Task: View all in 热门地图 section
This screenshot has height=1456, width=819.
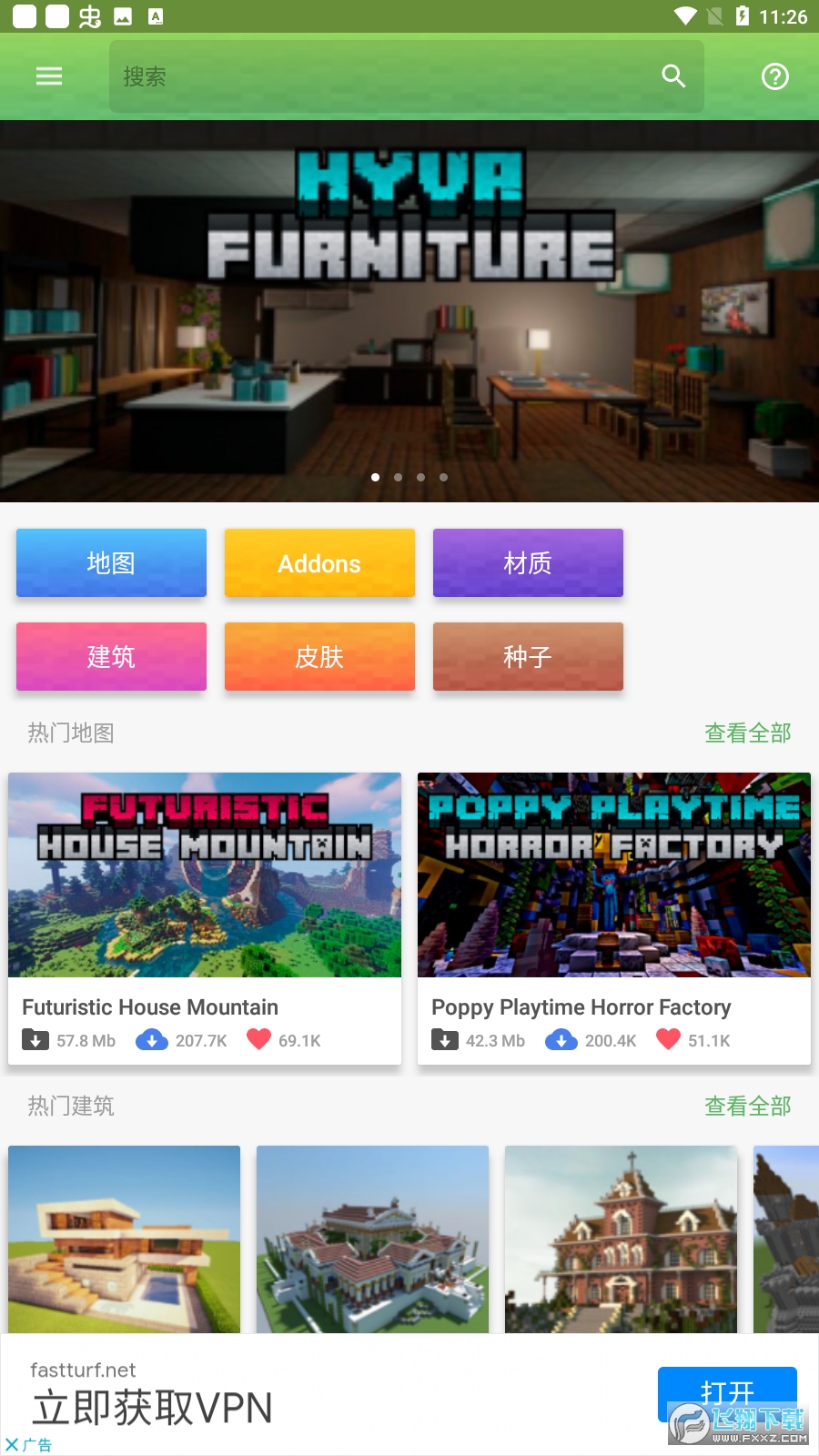Action: click(747, 733)
